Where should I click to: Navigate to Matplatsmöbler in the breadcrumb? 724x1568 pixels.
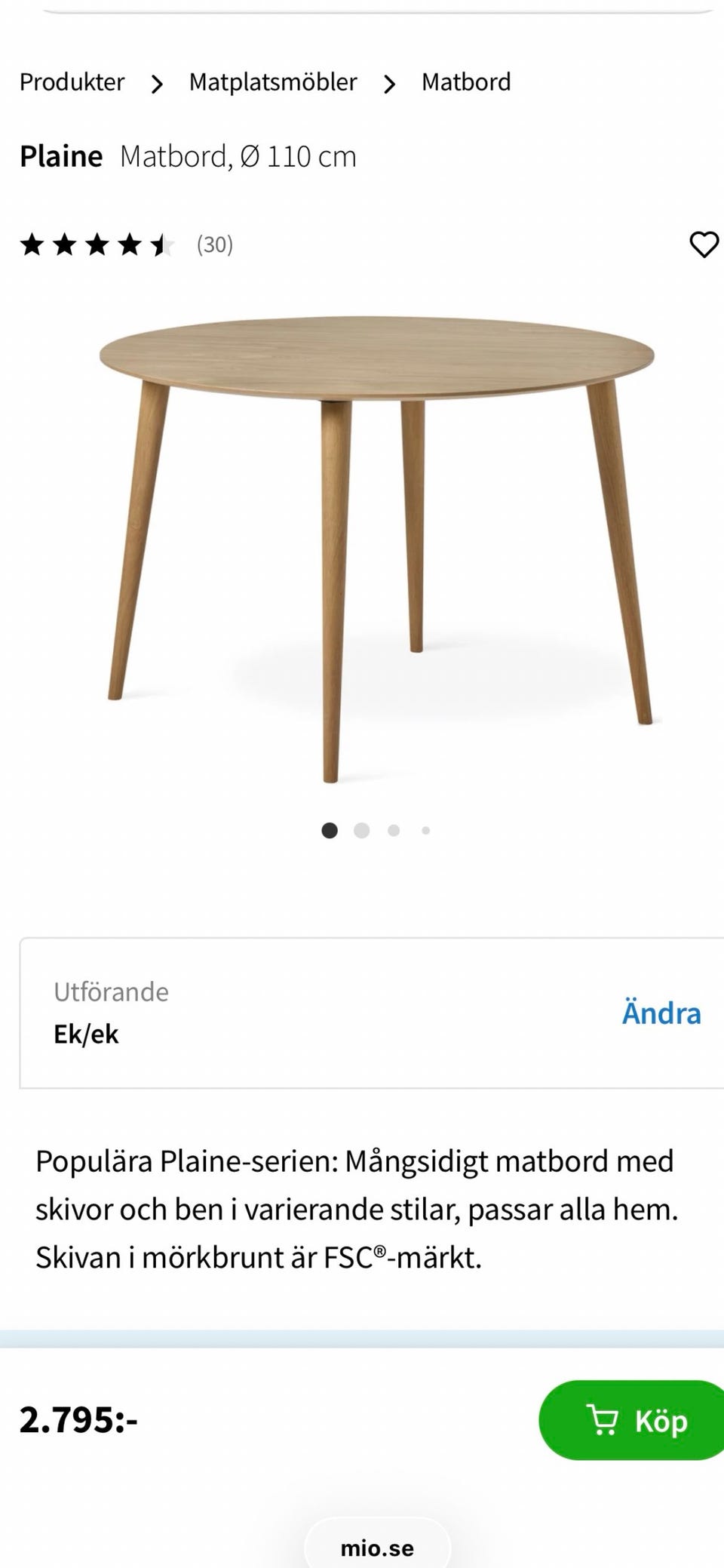click(273, 82)
